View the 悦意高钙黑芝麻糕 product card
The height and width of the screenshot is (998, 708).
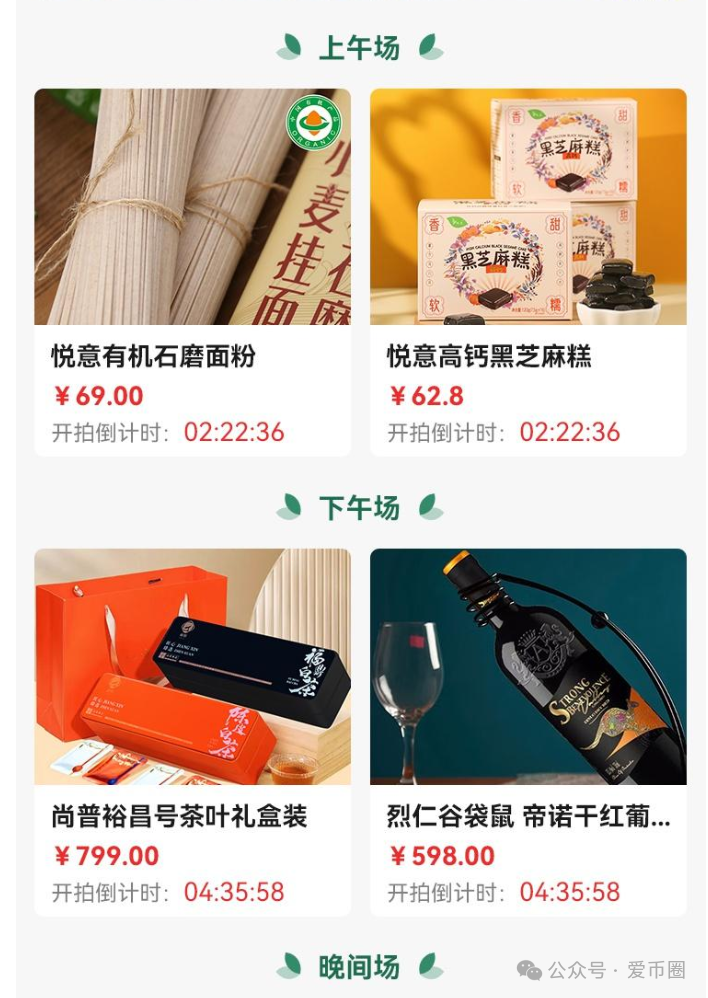[x=528, y=272]
